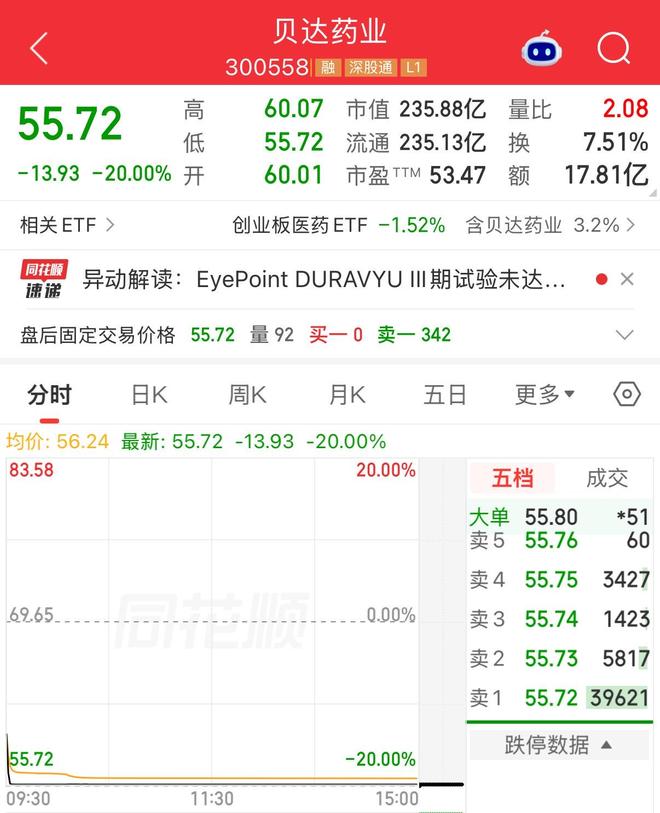The image size is (660, 813).
Task: Open the 相关ETF link
Action: [67, 226]
